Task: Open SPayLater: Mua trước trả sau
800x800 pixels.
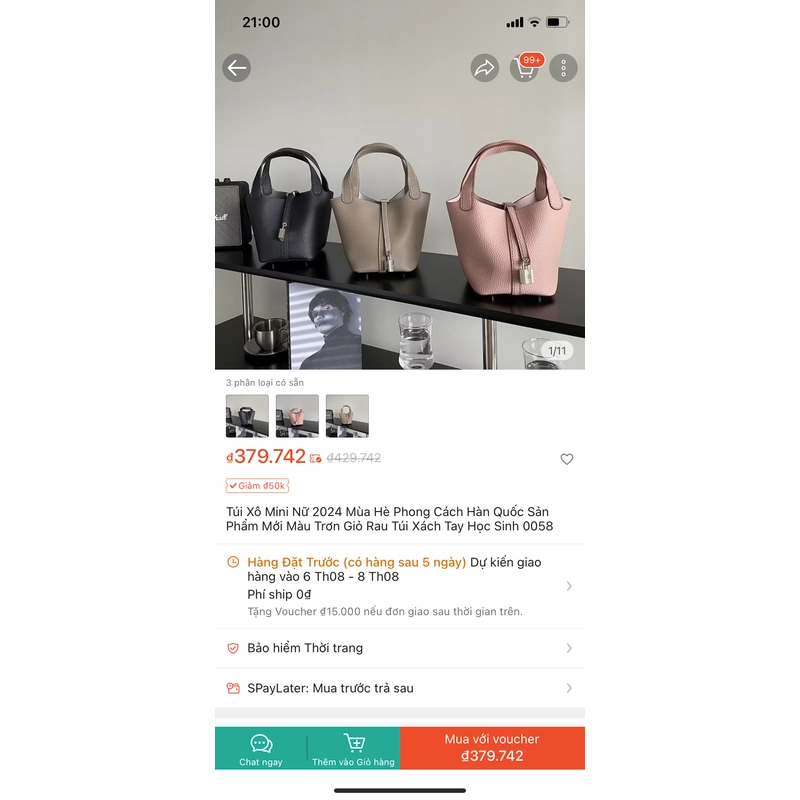Action: pos(400,688)
